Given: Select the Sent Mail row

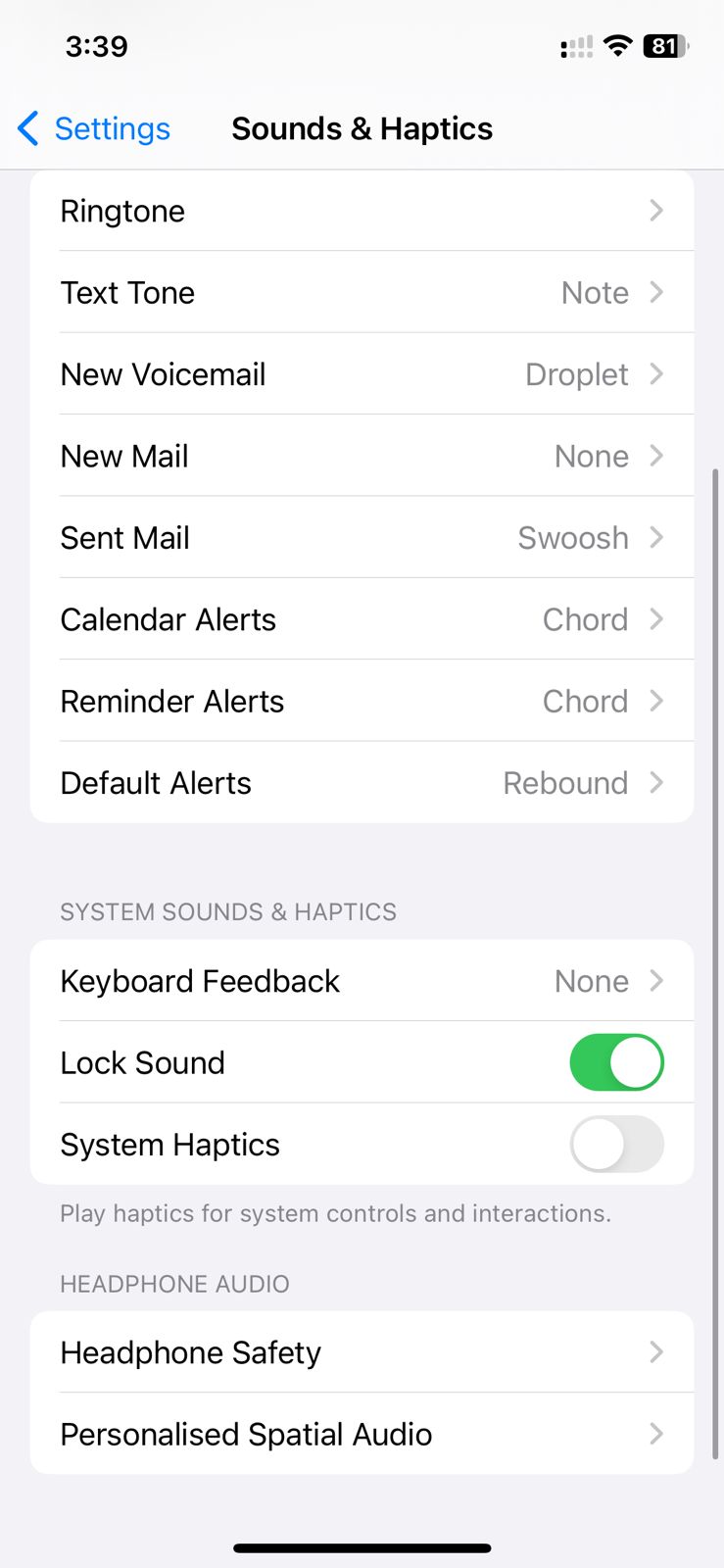Looking at the screenshot, I should point(362,537).
